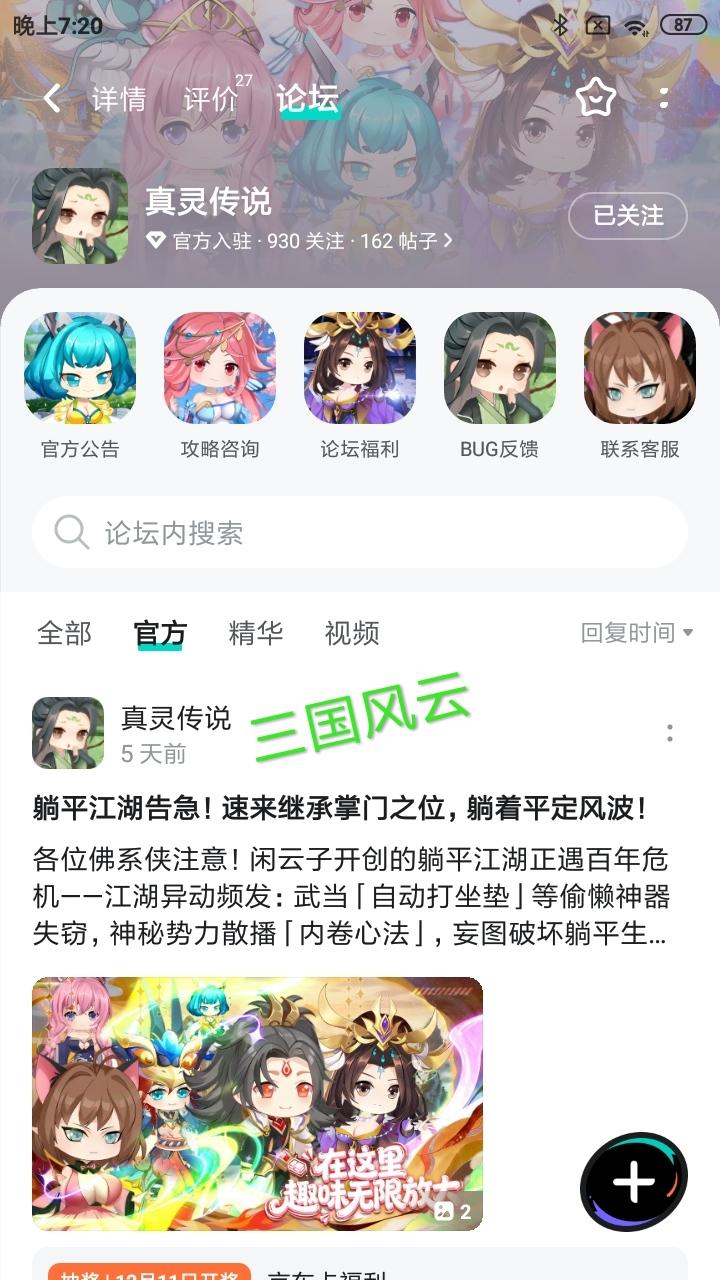Tap the floating plus button to create post
Viewport: 720px width, 1280px height.
pyautogui.click(x=634, y=1183)
